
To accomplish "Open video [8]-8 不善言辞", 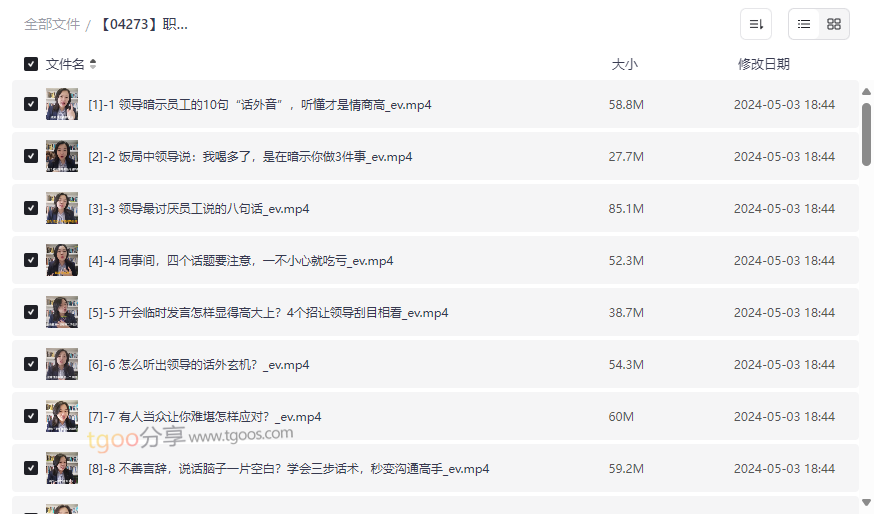I will (288, 469).
